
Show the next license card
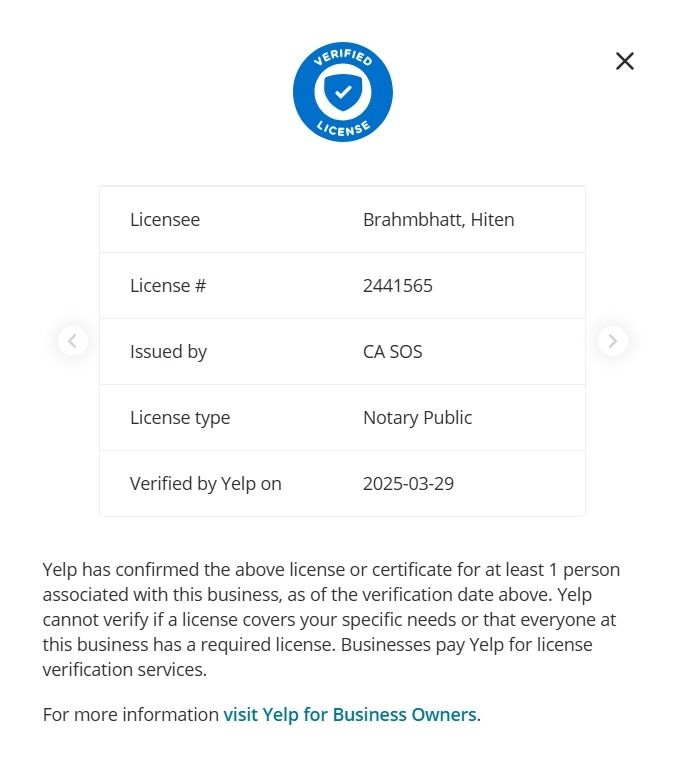click(612, 341)
